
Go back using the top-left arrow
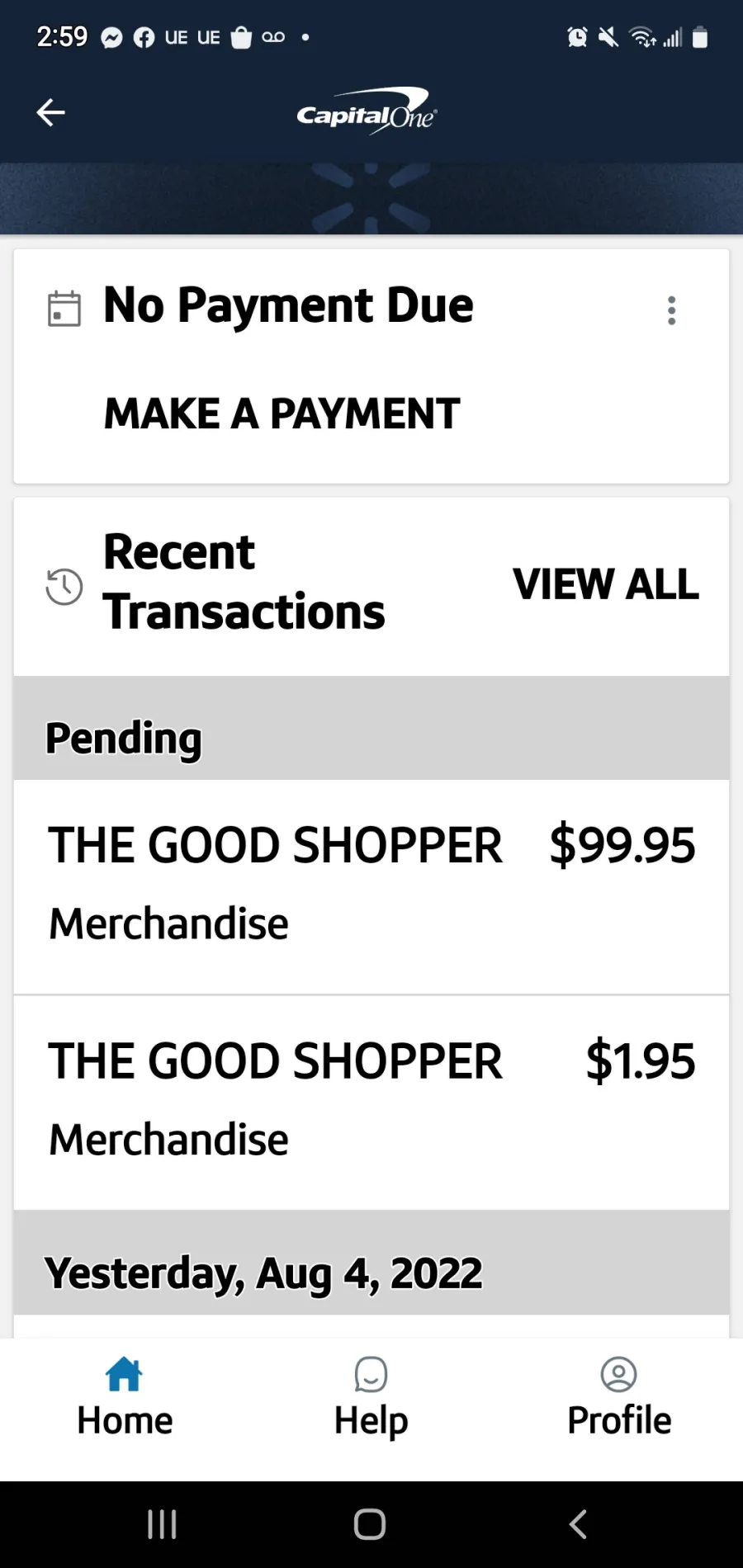pyautogui.click(x=50, y=112)
